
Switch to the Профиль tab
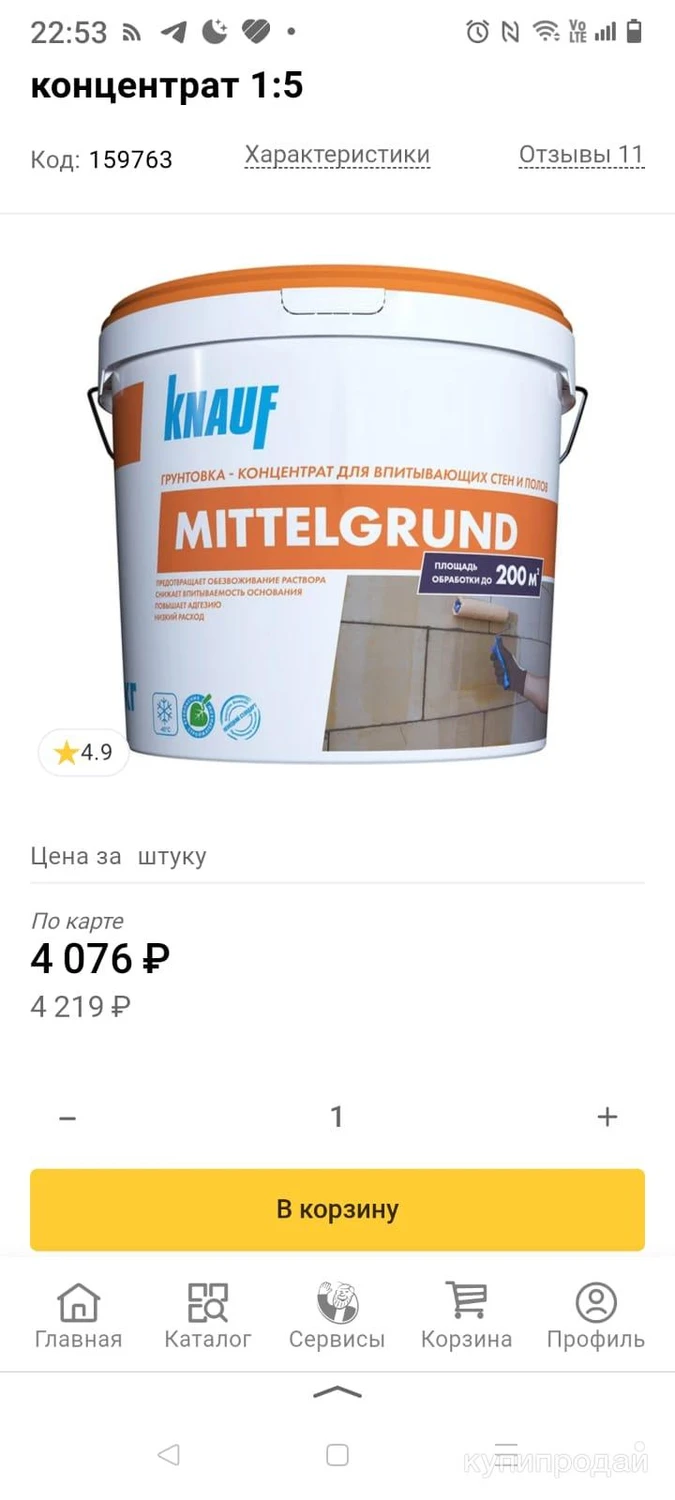click(x=595, y=1317)
